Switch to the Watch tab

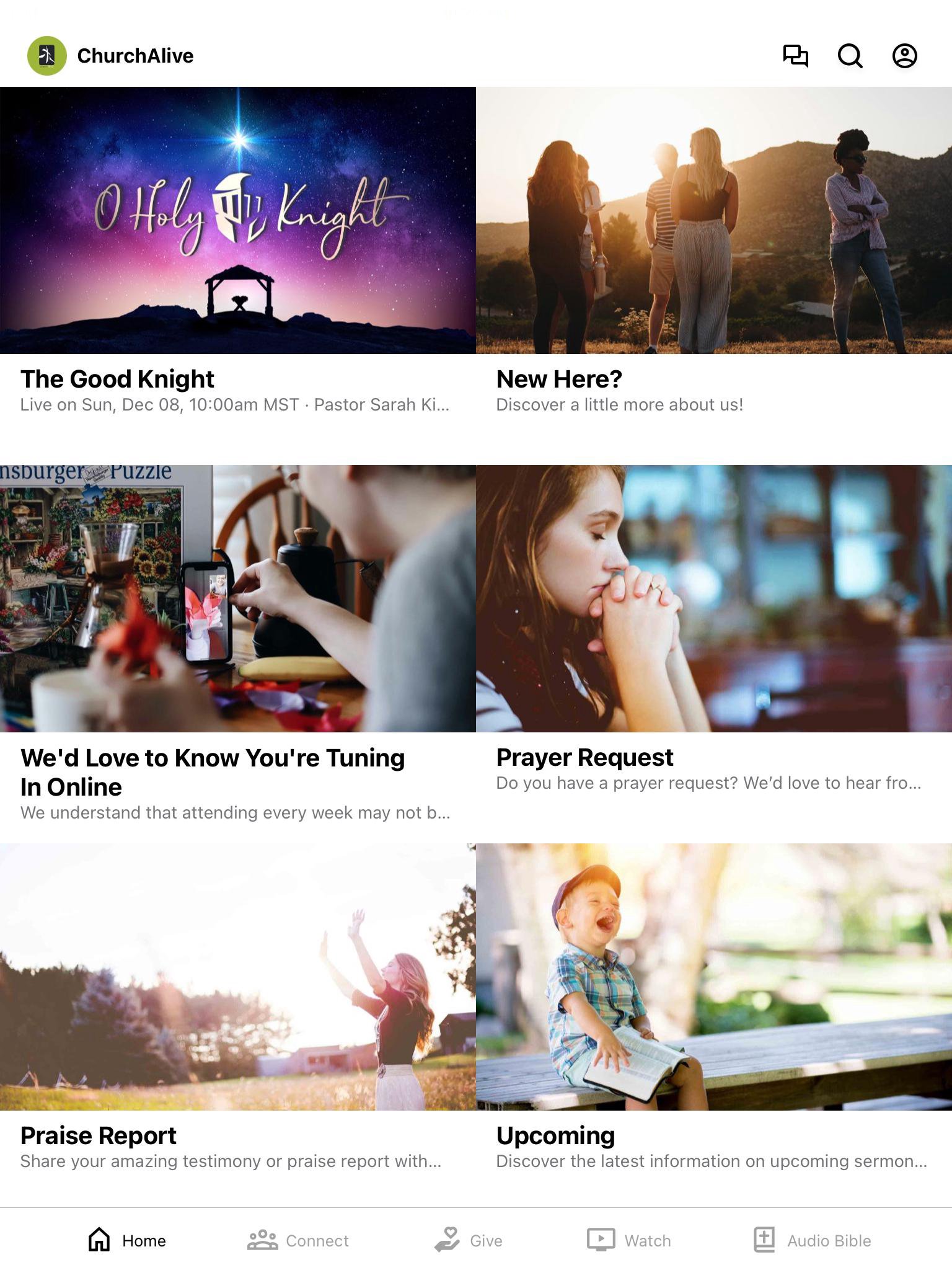[629, 1240]
